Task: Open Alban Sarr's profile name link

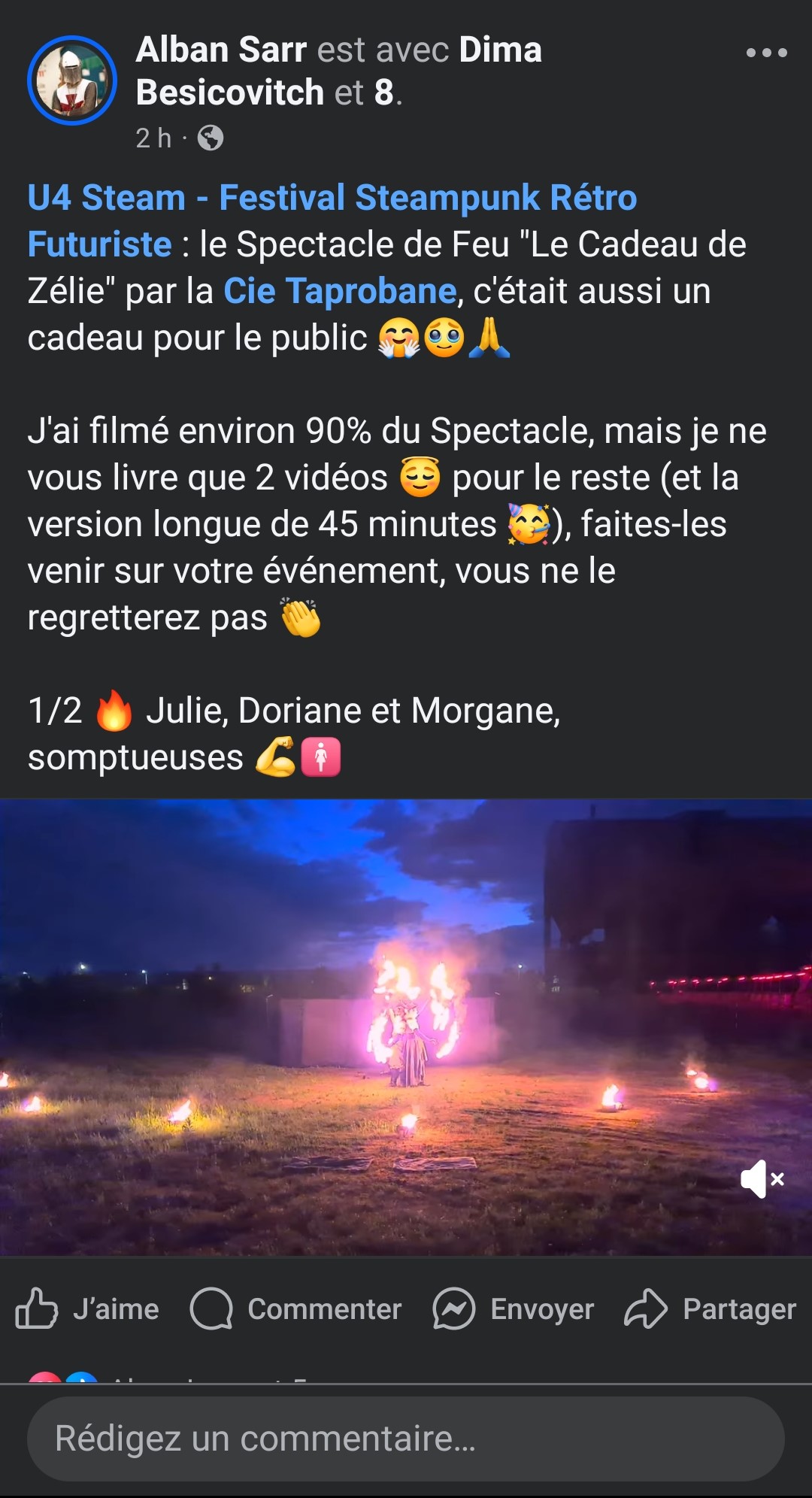Action: (x=221, y=50)
